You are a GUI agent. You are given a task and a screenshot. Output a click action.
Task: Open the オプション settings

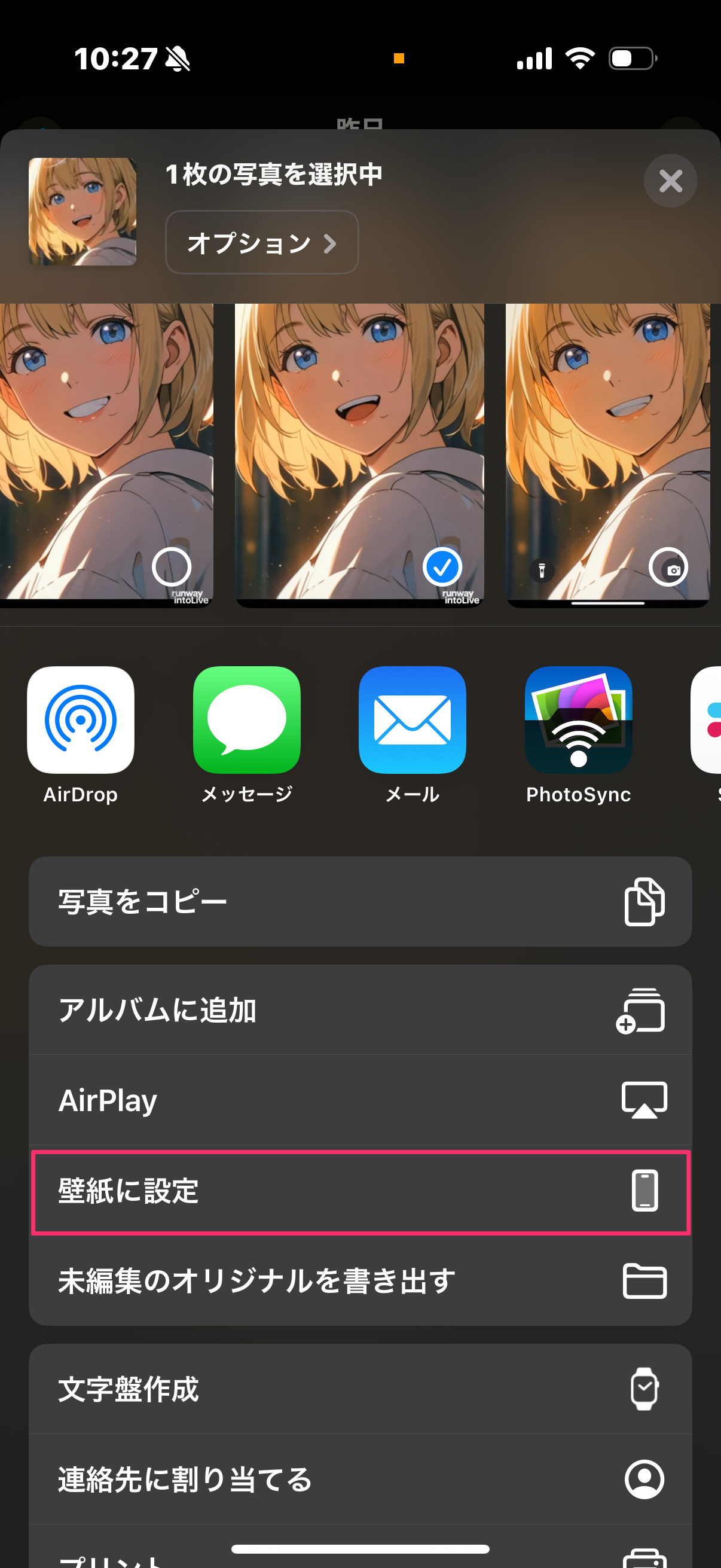tap(262, 243)
